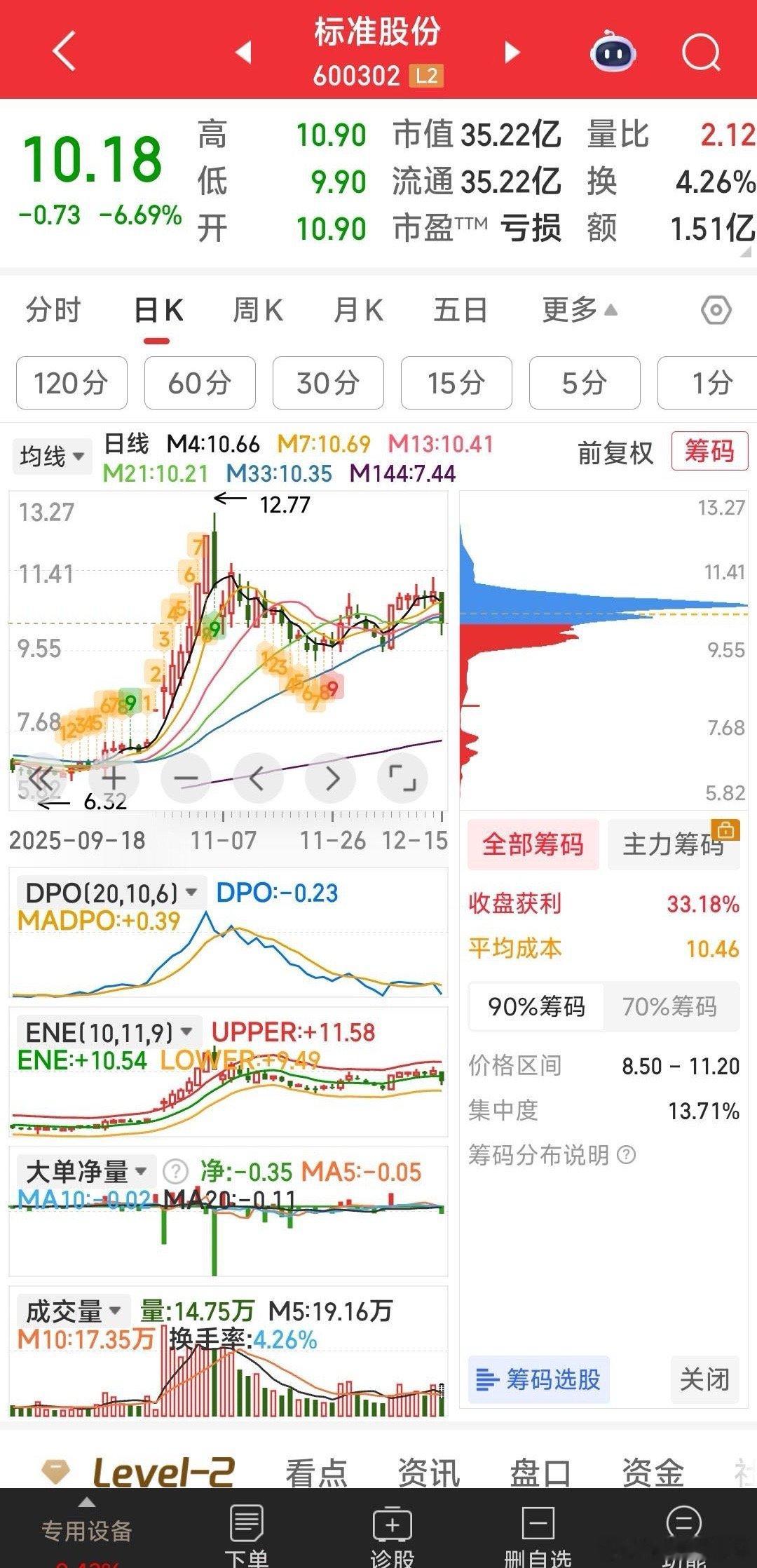The image size is (757, 1568).
Task: Open the search magnifier icon
Action: [x=700, y=51]
